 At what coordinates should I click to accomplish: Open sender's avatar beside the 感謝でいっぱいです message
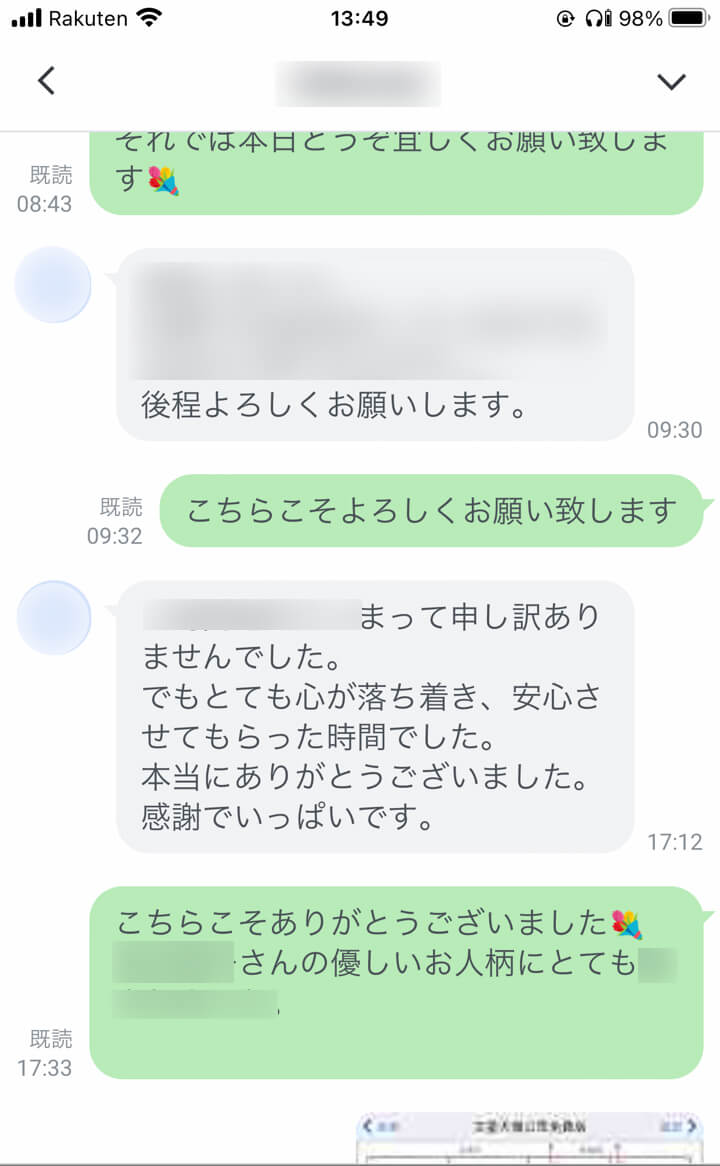coord(53,618)
